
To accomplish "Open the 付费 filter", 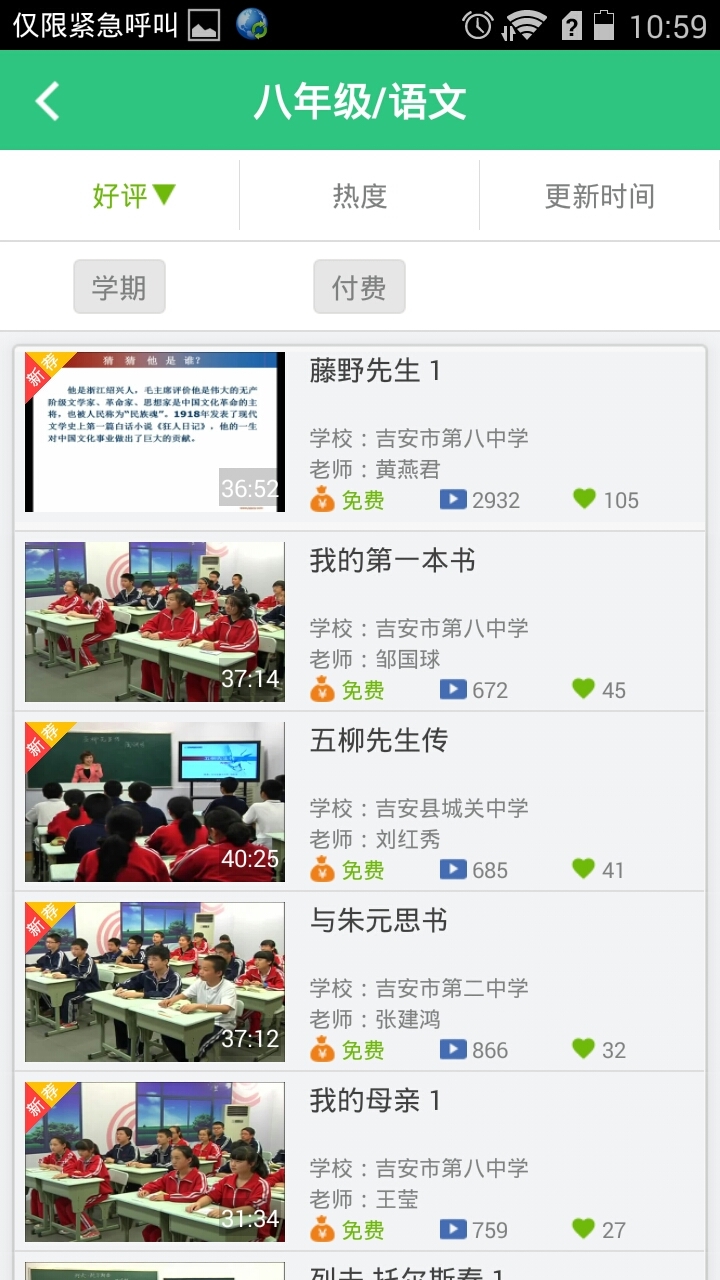I will [359, 288].
